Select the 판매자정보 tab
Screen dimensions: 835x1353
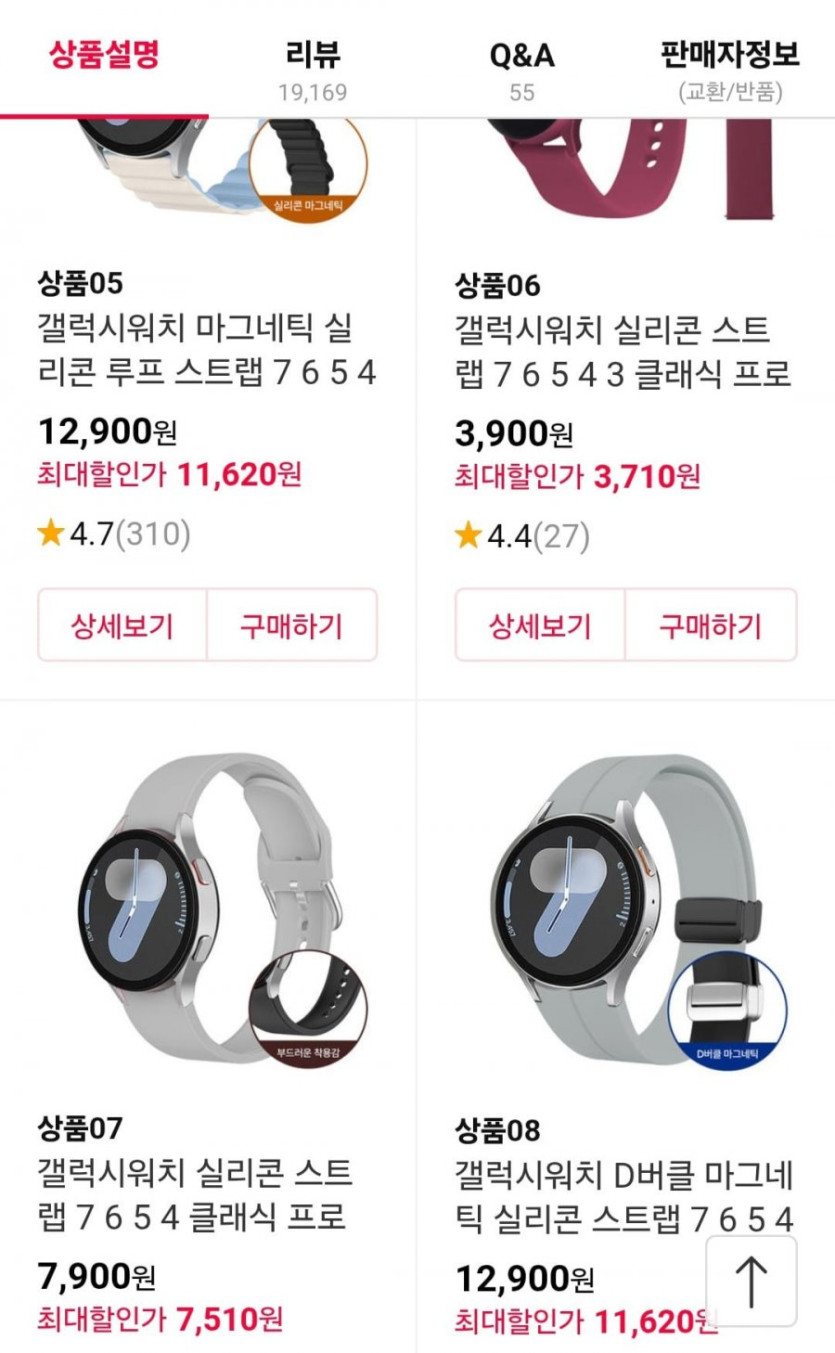pyautogui.click(x=730, y=68)
